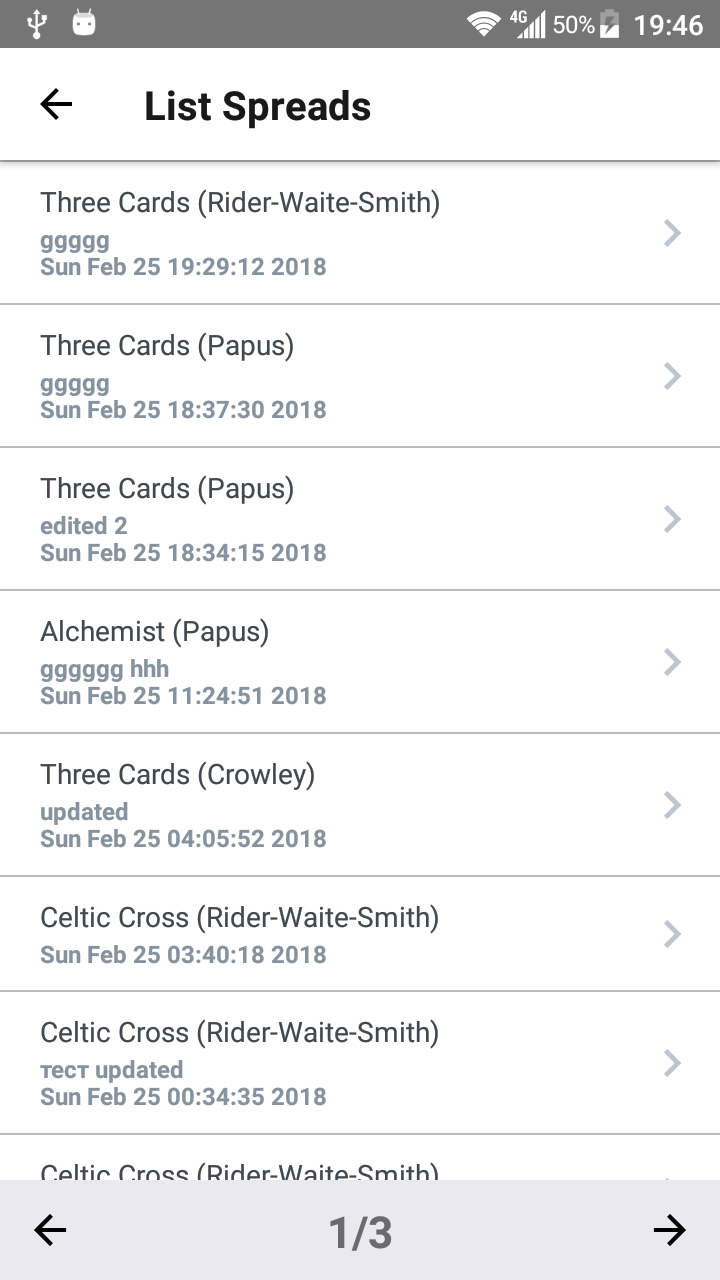
Task: Open Celtic Cross spread from 03:40:18
Action: [360, 934]
